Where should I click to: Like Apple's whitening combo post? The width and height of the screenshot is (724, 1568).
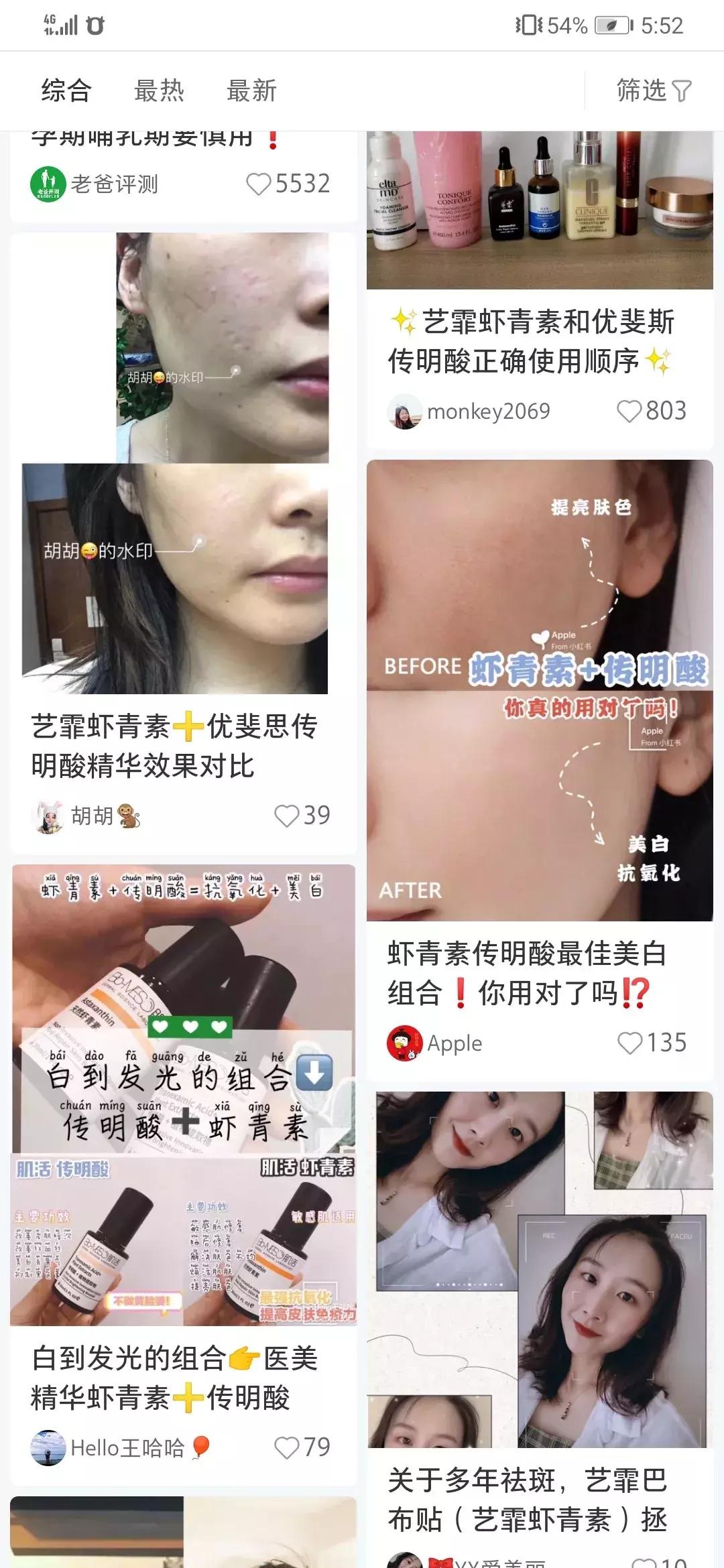[631, 1043]
